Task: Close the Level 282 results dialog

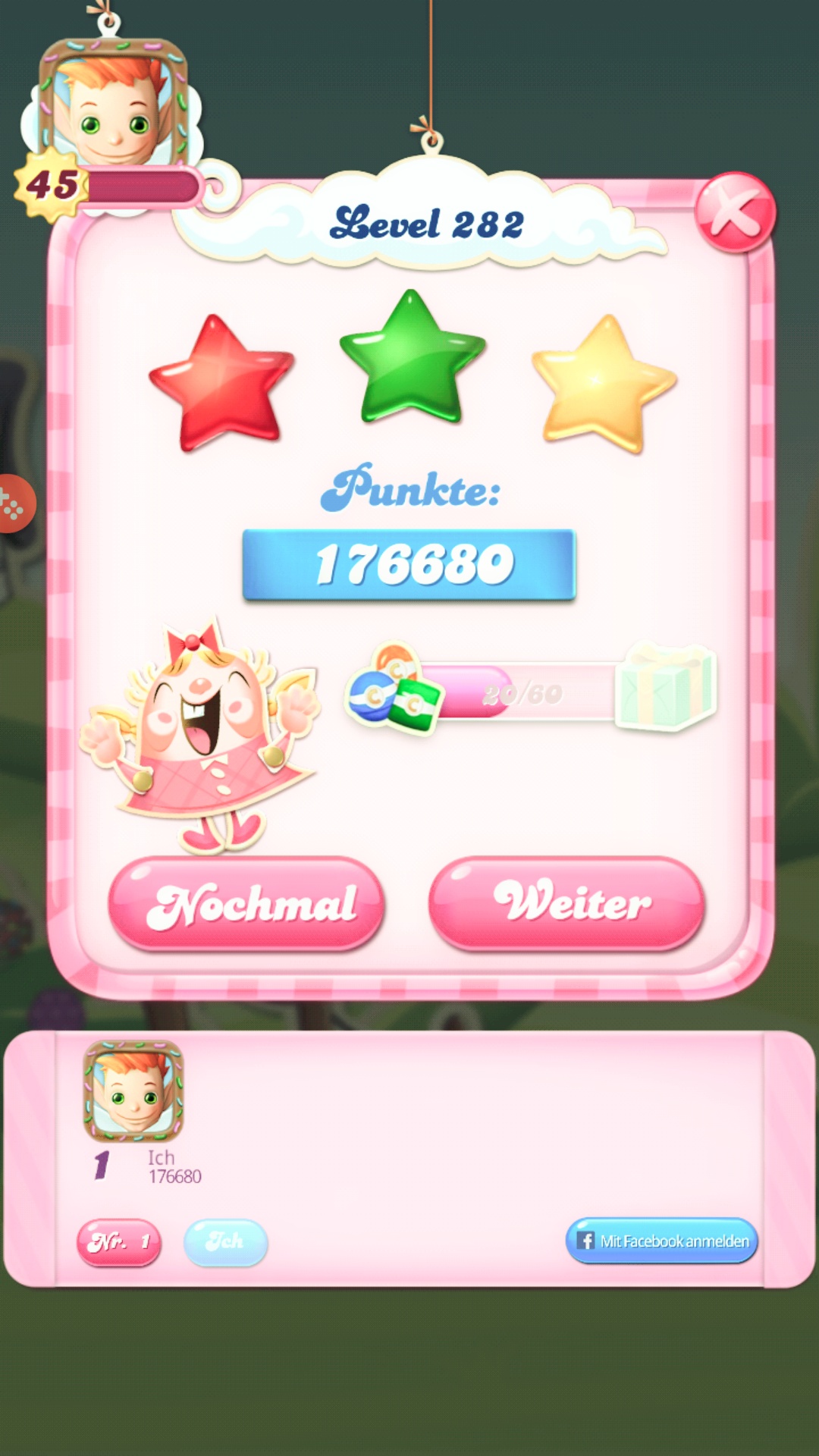Action: click(735, 213)
